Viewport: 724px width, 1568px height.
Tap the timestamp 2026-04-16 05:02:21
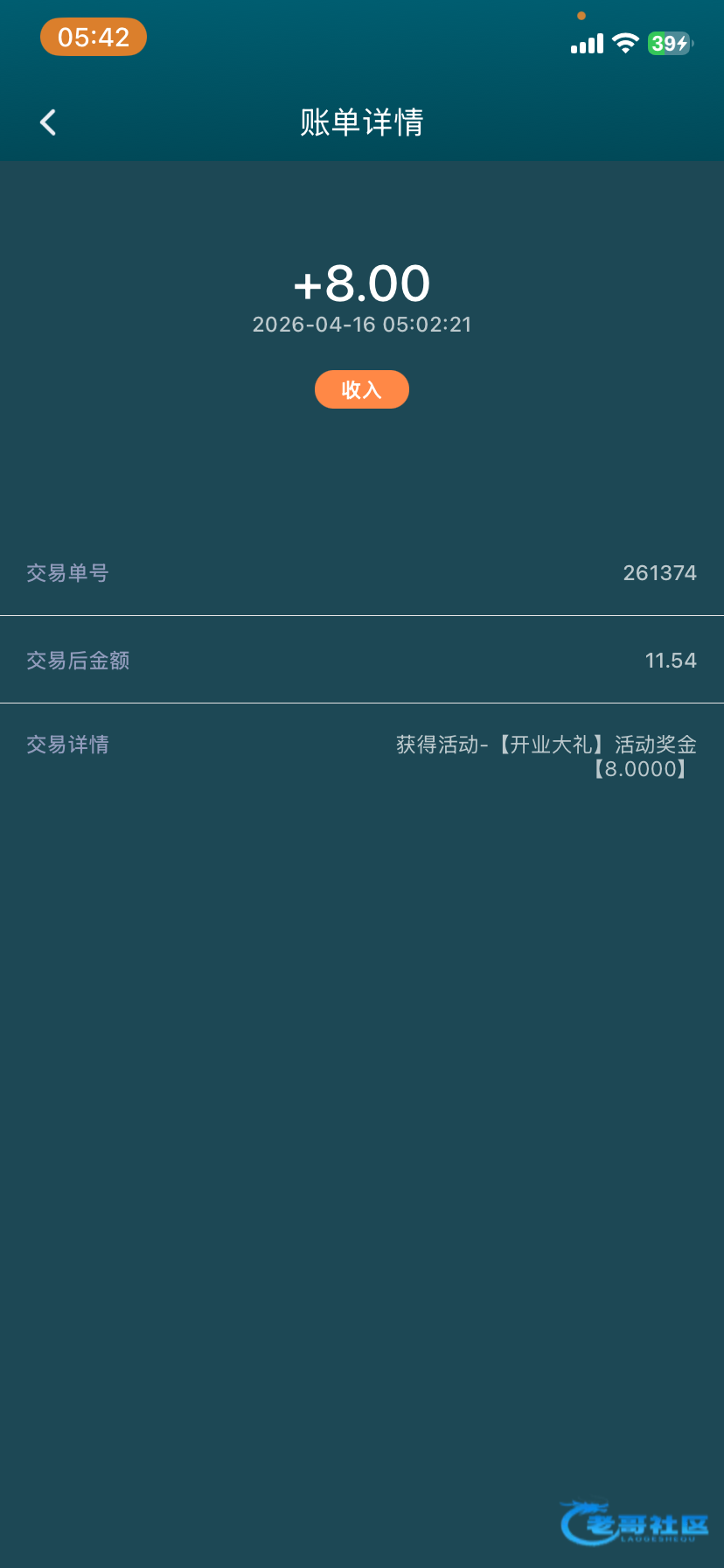coord(362,325)
